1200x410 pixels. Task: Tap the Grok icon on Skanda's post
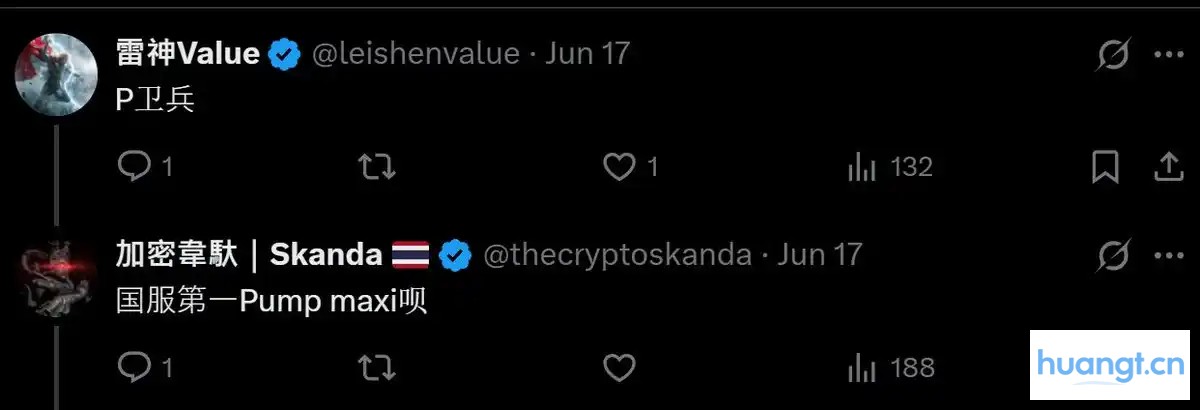pos(1112,255)
